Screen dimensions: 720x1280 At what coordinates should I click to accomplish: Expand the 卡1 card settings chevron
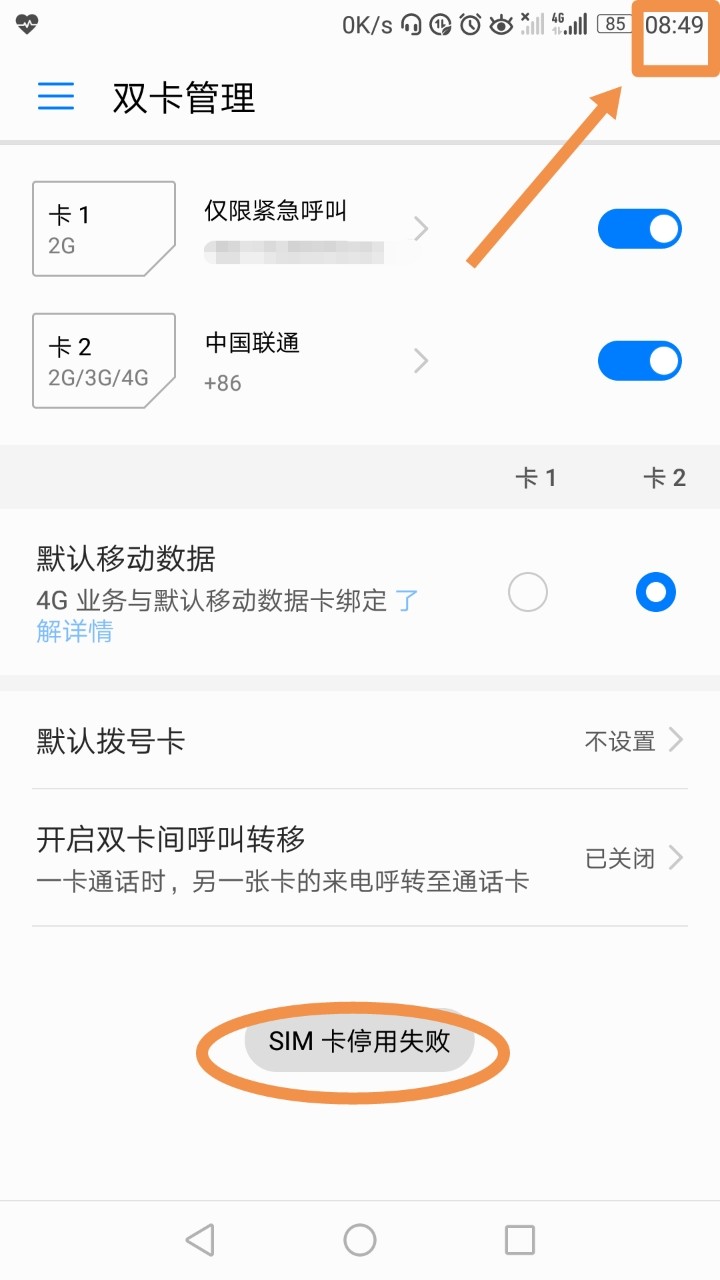tap(420, 228)
